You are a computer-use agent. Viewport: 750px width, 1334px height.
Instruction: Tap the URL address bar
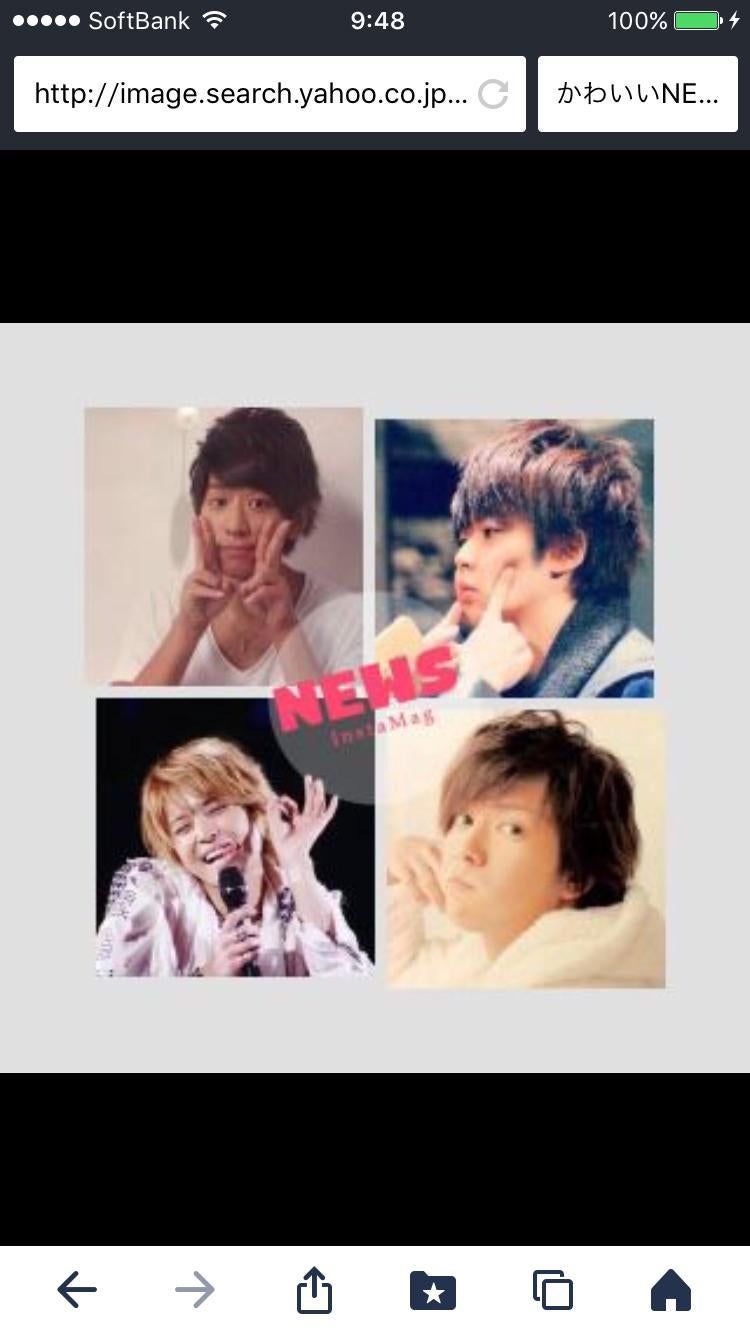[x=250, y=94]
